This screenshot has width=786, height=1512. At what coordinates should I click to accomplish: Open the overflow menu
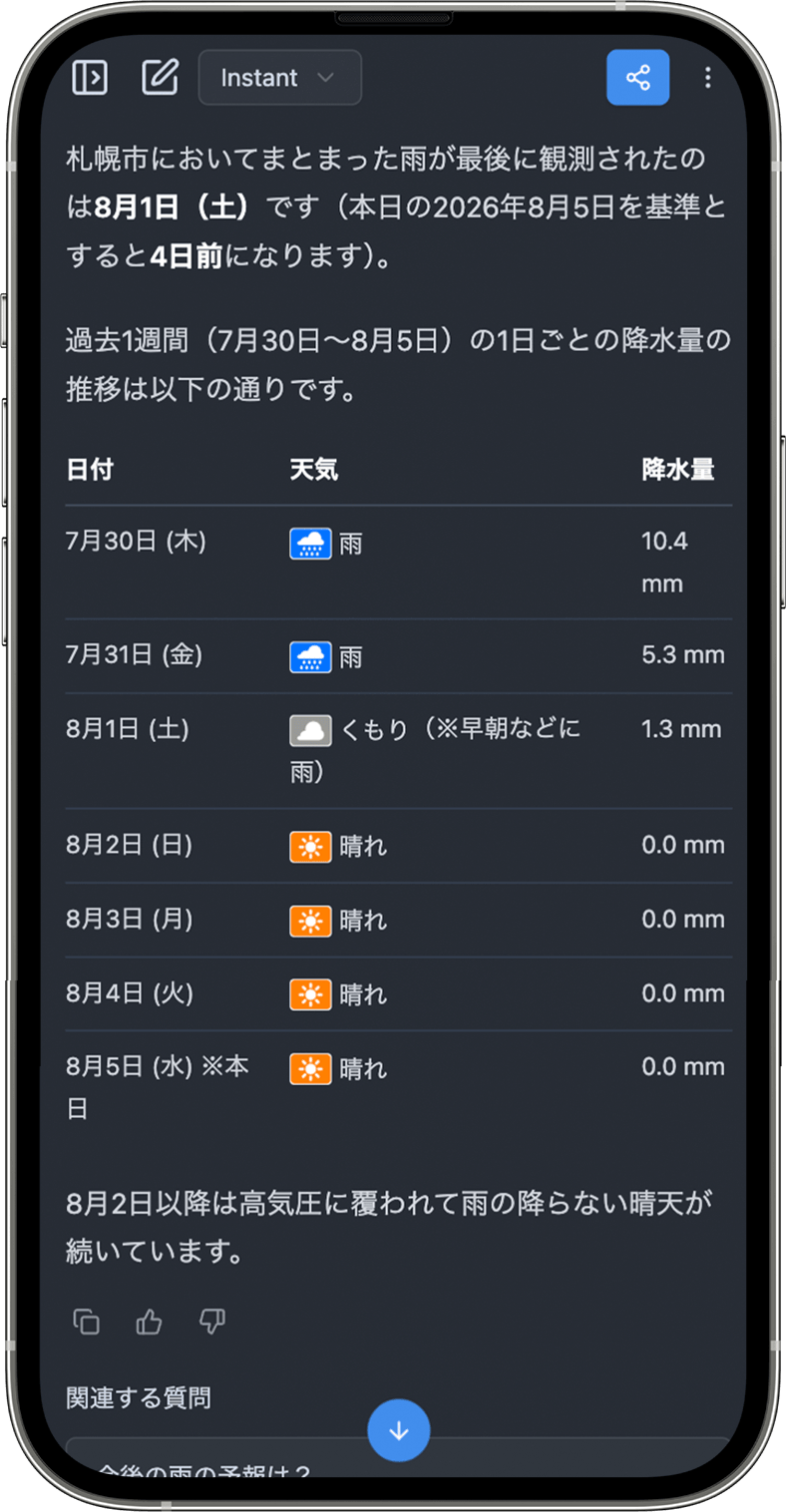point(707,78)
